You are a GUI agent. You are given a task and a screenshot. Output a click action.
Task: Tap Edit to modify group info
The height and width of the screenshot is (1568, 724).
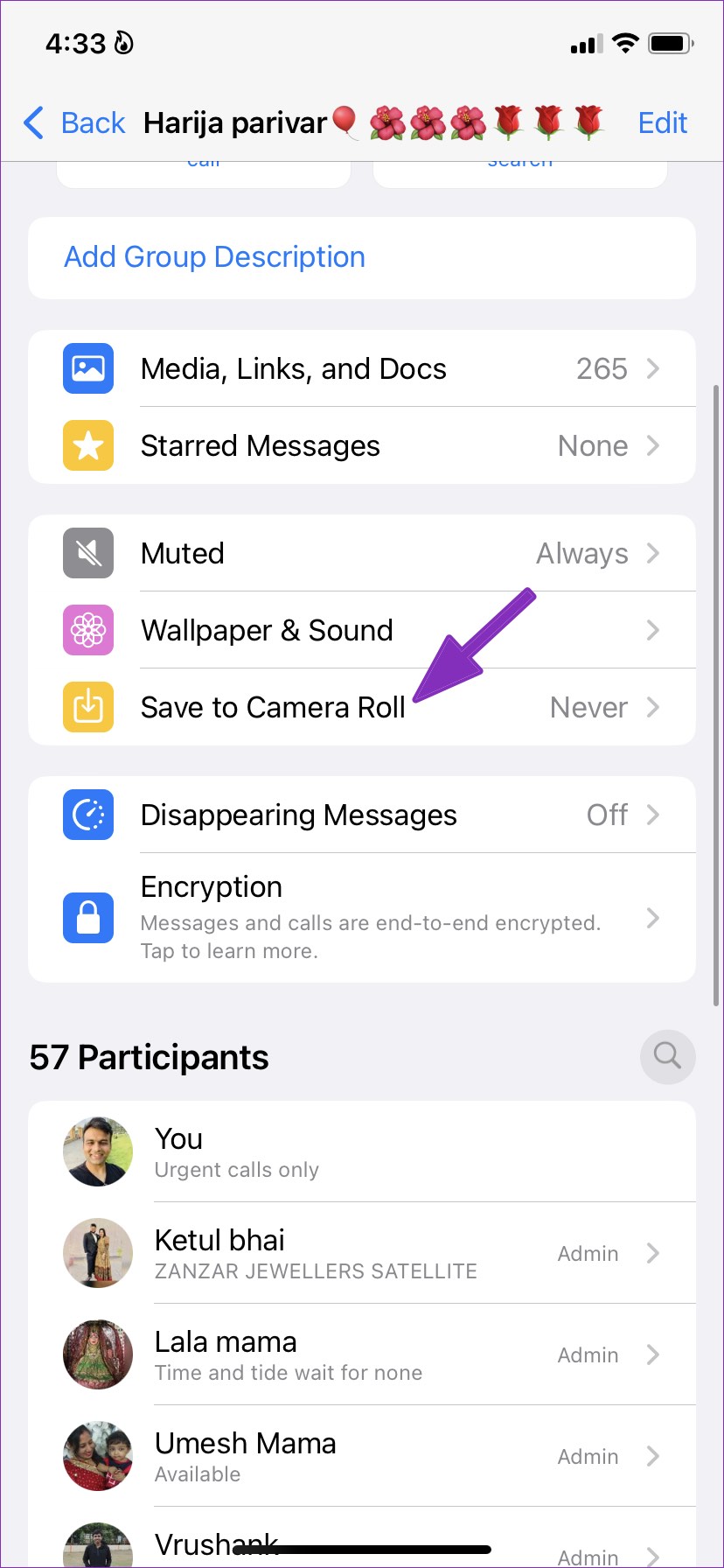[662, 123]
